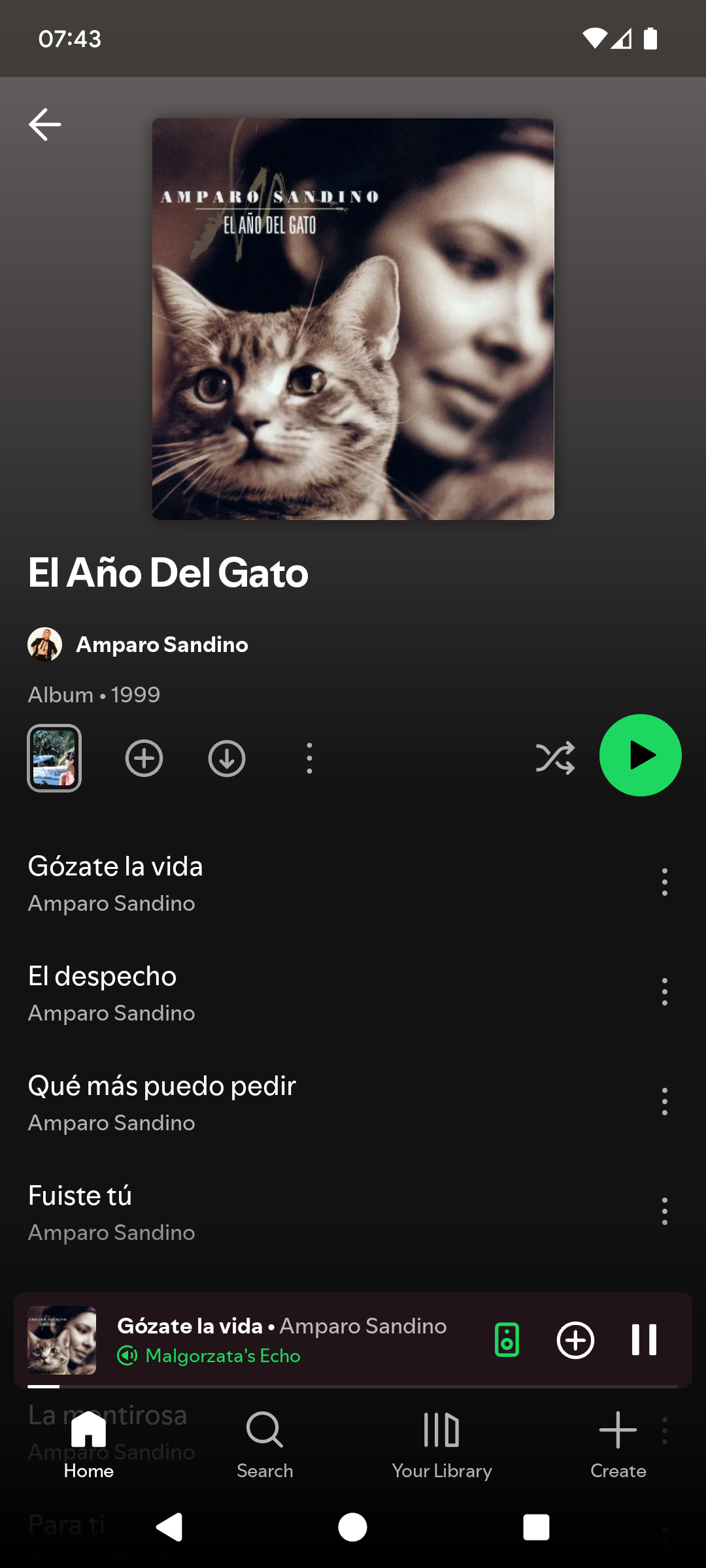The width and height of the screenshot is (706, 1568).
Task: Add the album to Your Library
Action: click(144, 759)
